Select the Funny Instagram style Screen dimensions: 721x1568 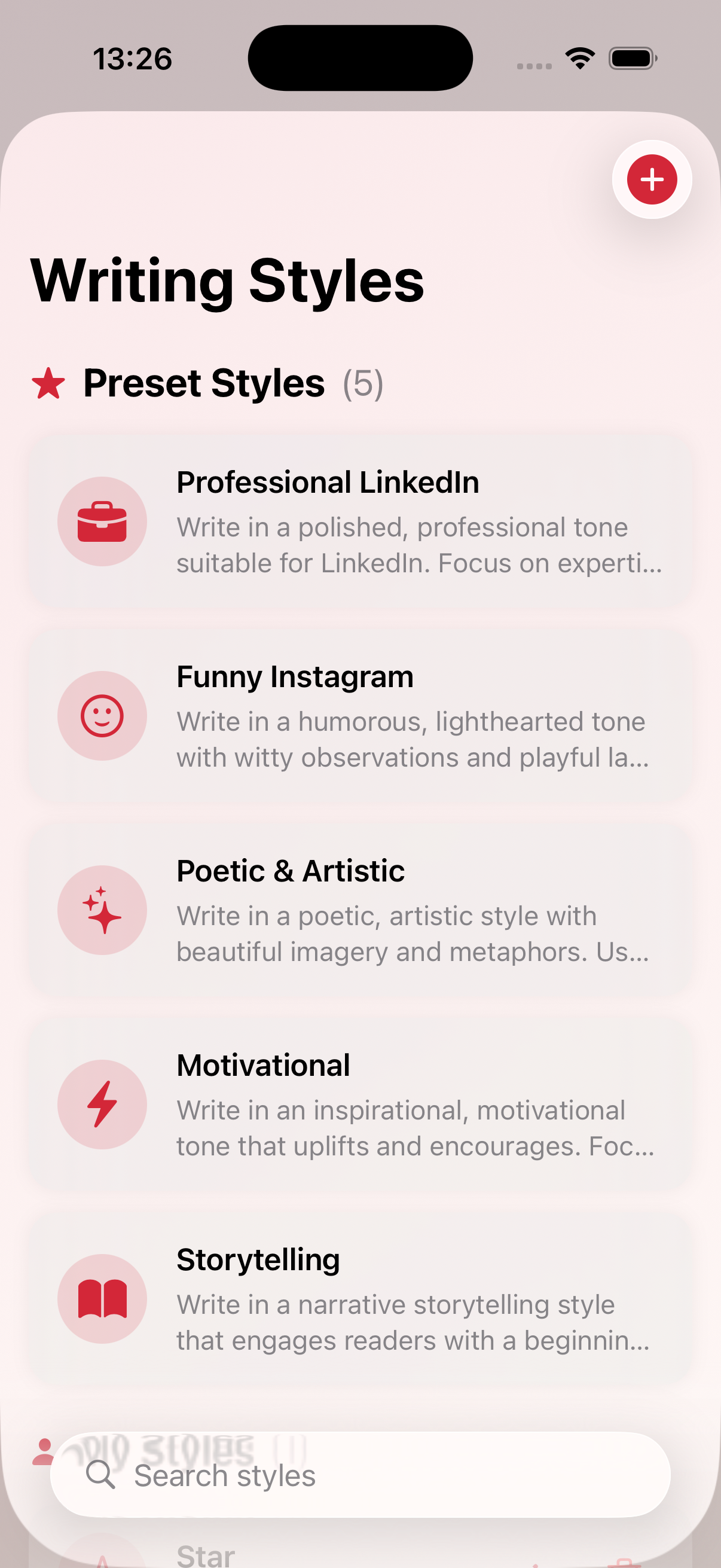(360, 716)
